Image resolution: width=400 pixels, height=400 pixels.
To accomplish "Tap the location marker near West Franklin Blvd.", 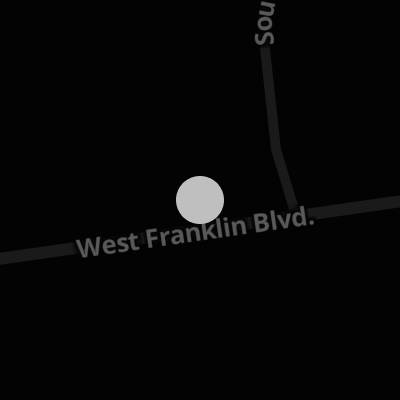I will (200, 200).
